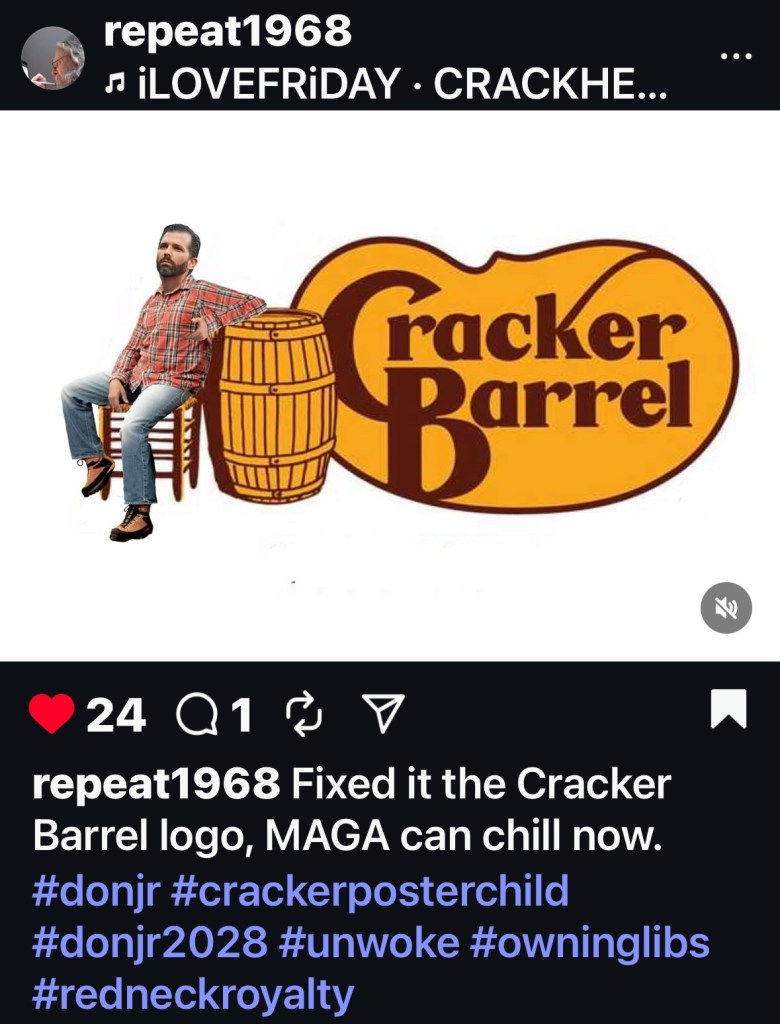Open repeat1968's profile picture
780x1024 pixels.
pyautogui.click(x=53, y=58)
